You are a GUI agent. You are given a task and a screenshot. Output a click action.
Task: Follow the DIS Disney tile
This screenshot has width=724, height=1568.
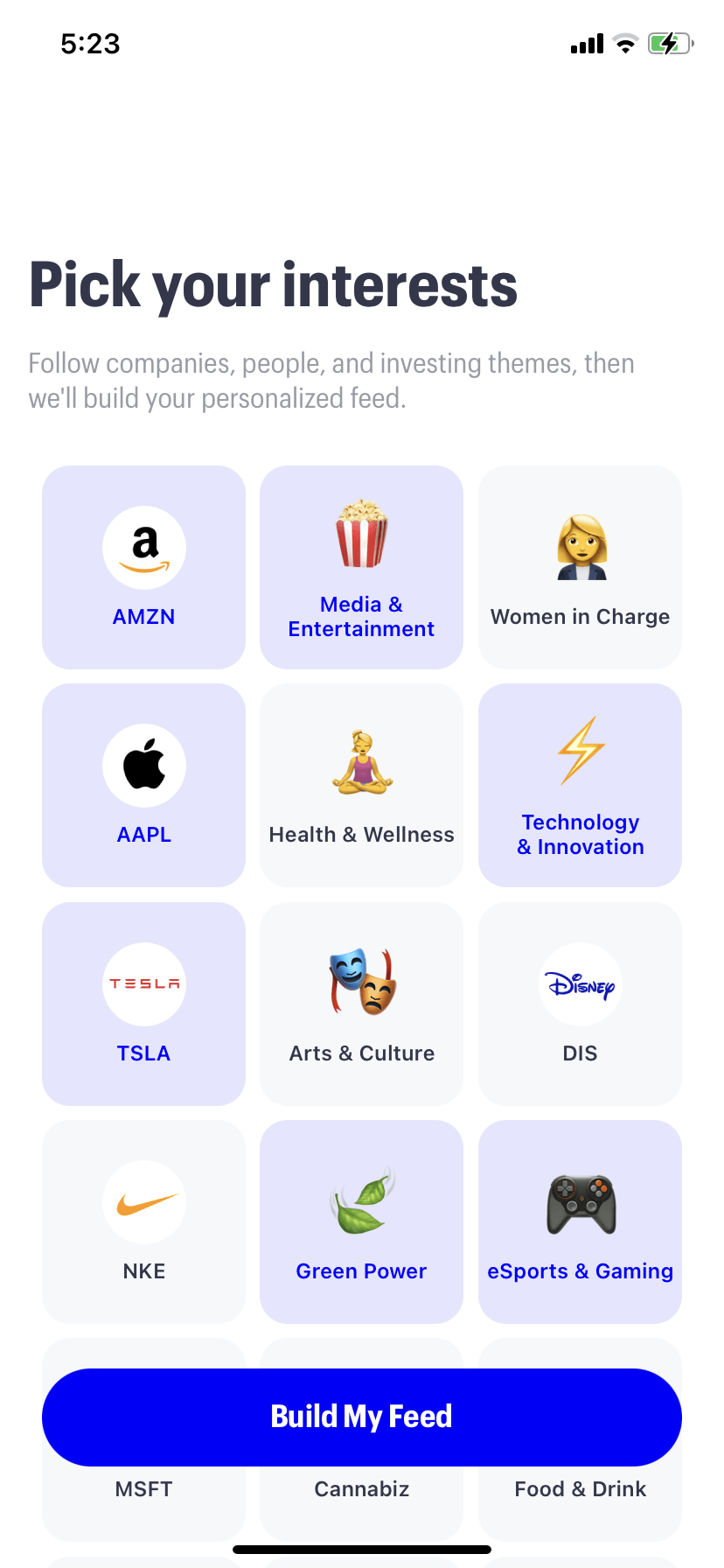[x=580, y=1004]
